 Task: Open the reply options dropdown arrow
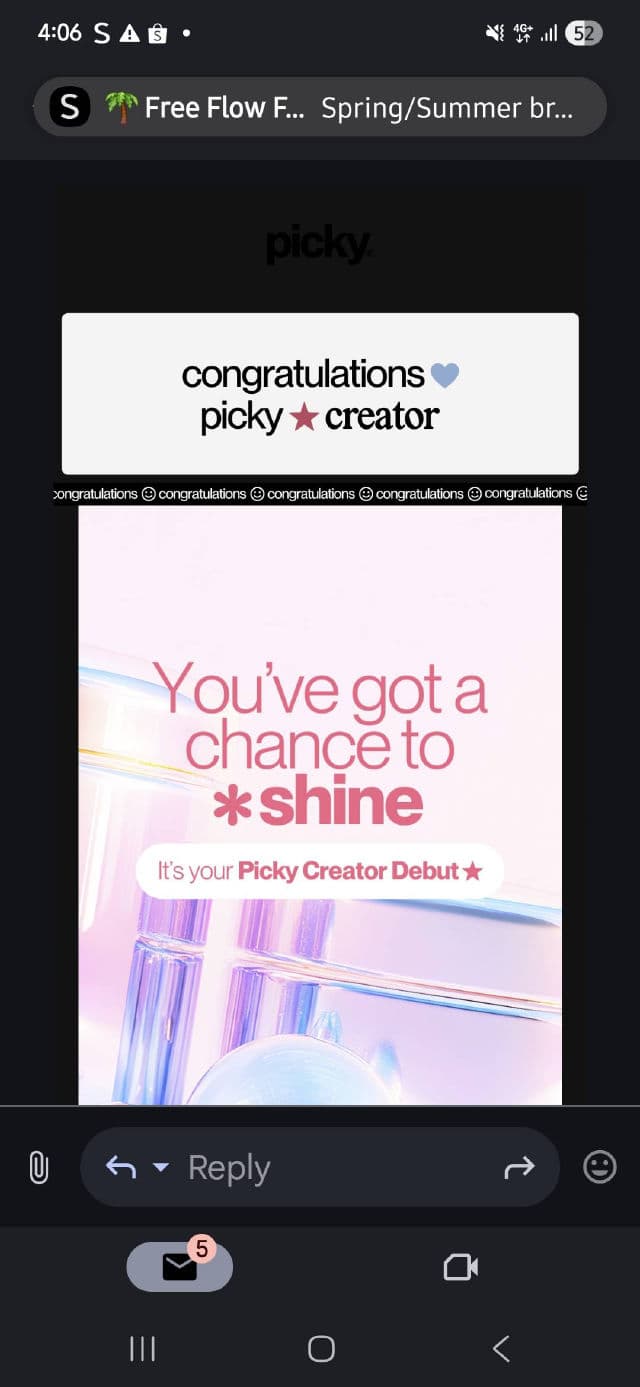coord(160,1167)
